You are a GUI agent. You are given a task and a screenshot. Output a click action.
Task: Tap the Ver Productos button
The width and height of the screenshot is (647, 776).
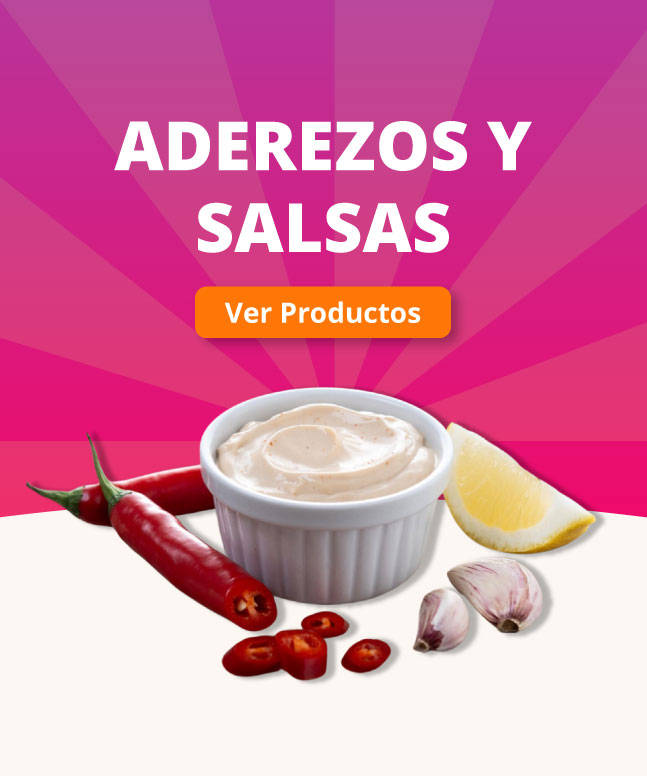[323, 313]
